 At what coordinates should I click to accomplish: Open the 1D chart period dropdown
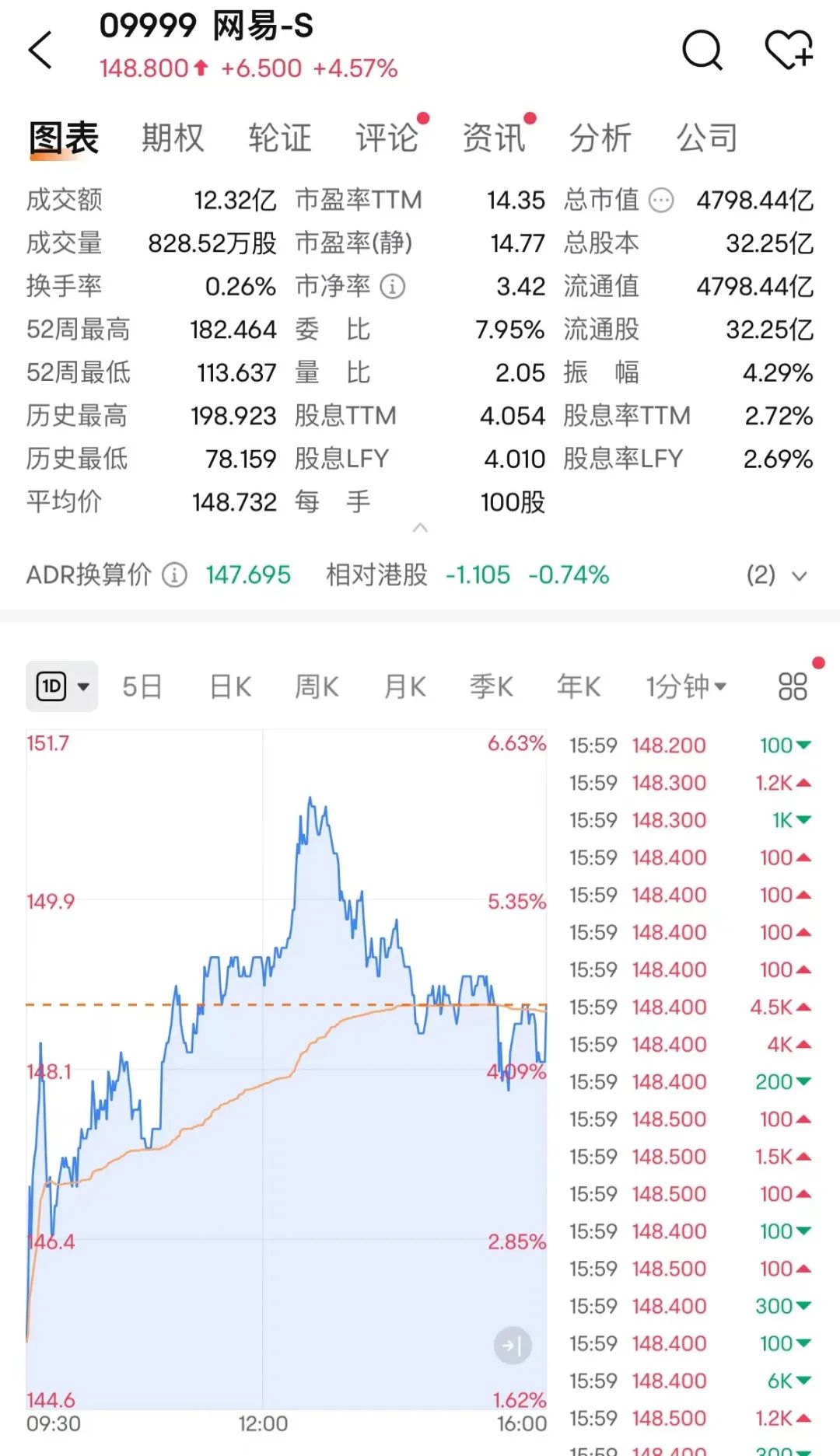62,686
